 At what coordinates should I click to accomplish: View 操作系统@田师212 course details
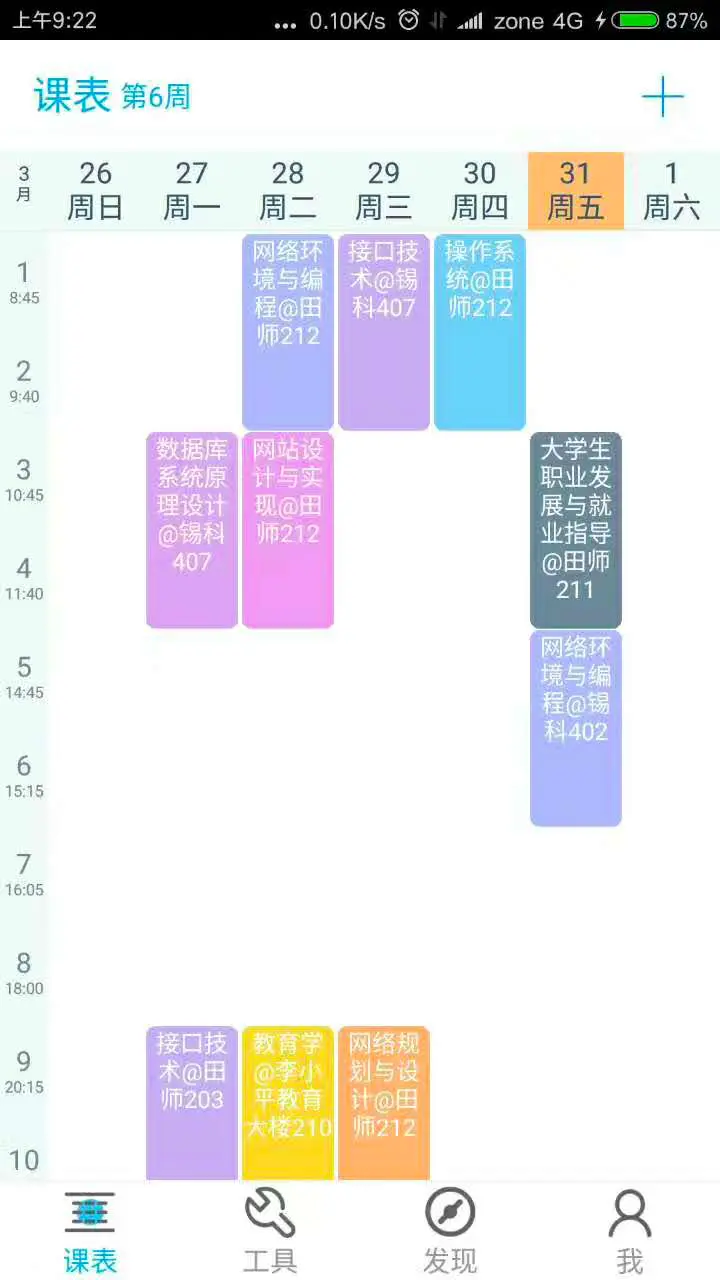pos(480,332)
